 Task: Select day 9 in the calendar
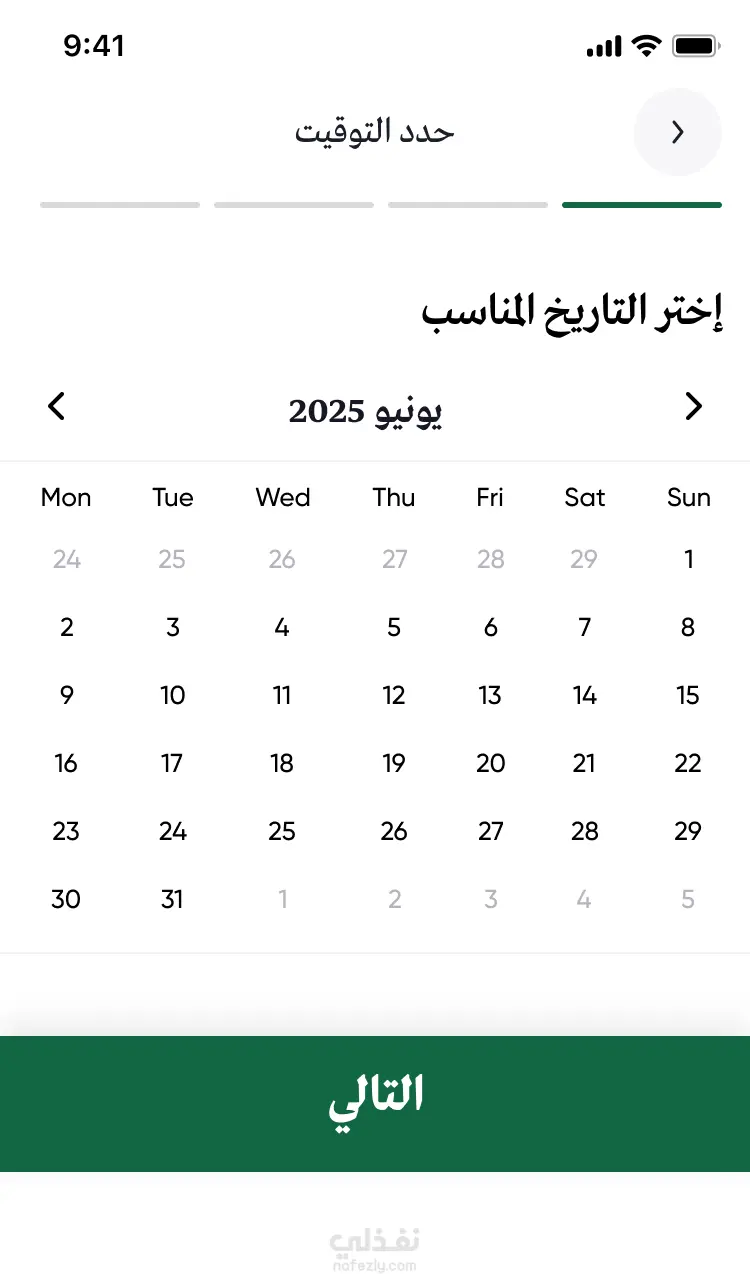(x=66, y=695)
